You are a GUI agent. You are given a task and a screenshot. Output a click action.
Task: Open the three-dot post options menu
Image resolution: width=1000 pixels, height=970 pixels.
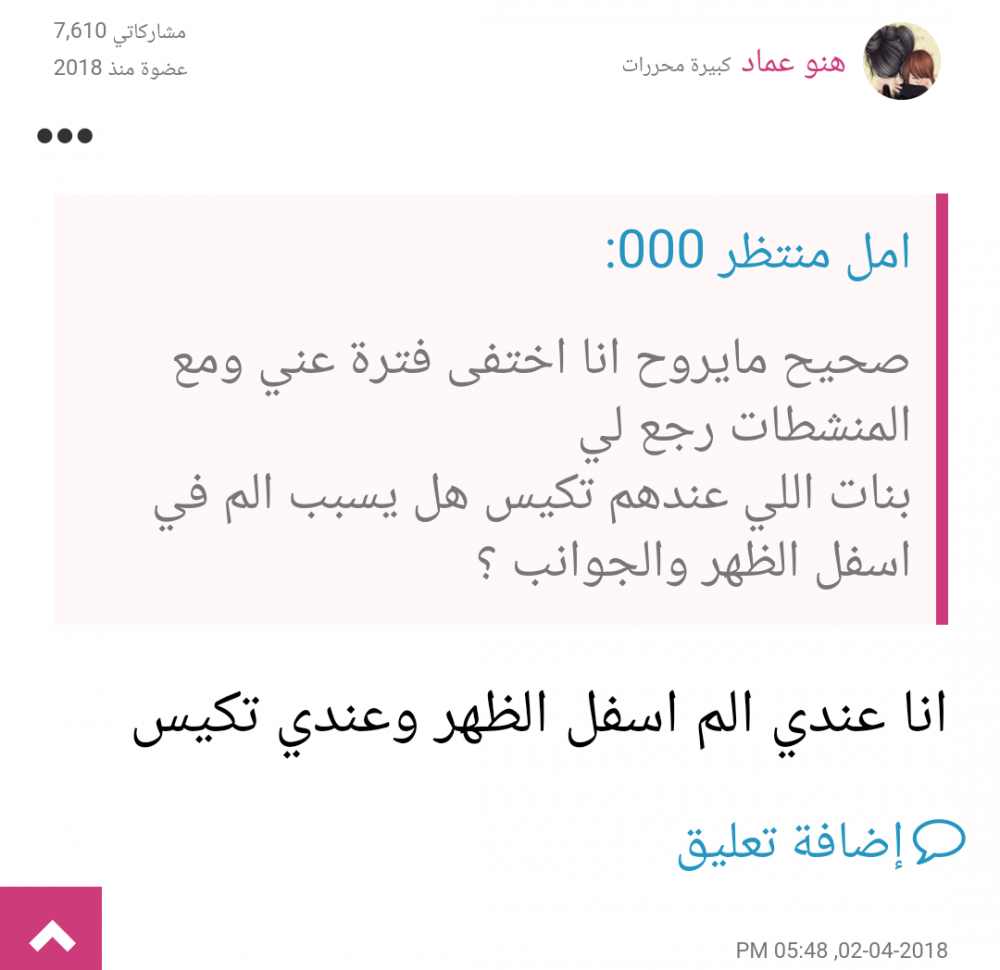point(65,136)
